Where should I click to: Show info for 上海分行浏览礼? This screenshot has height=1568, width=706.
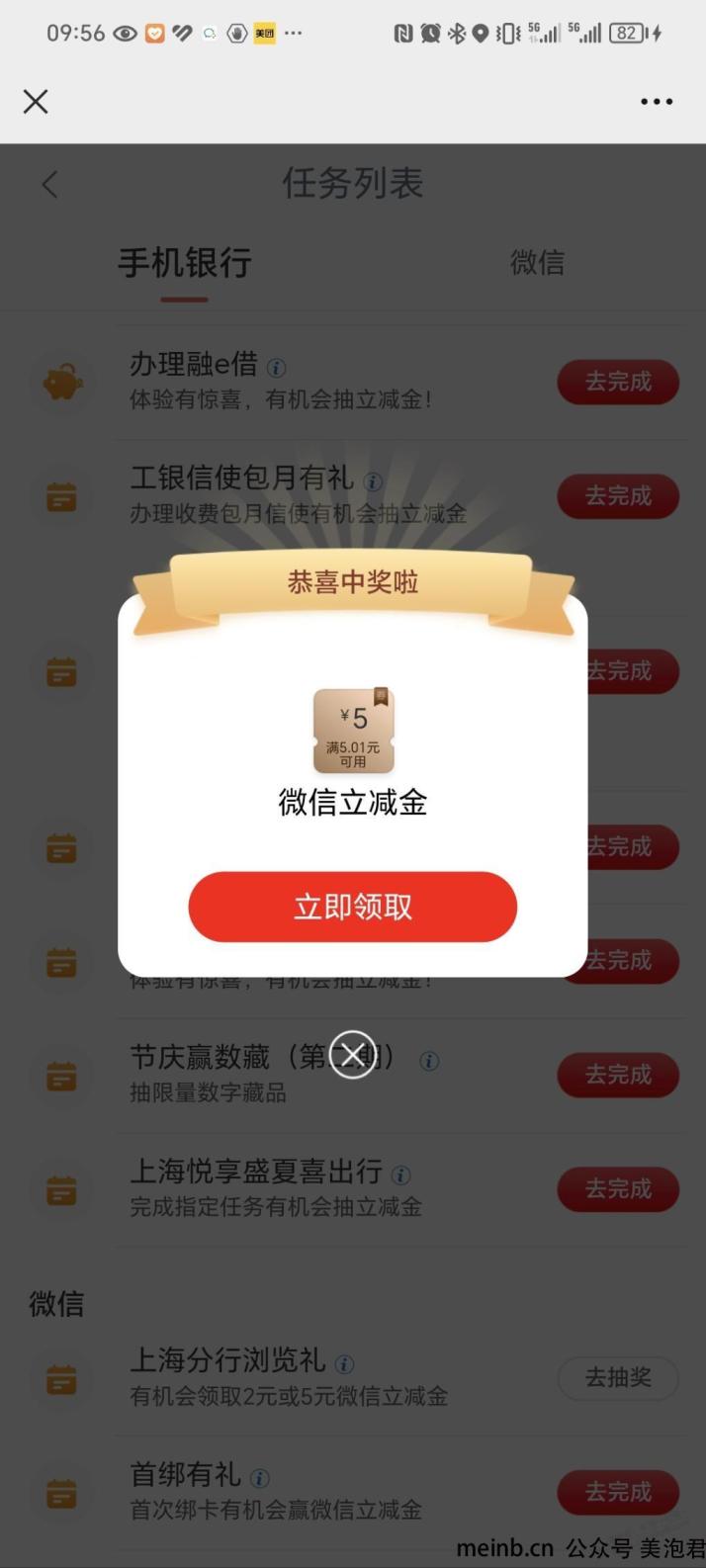pyautogui.click(x=344, y=1364)
